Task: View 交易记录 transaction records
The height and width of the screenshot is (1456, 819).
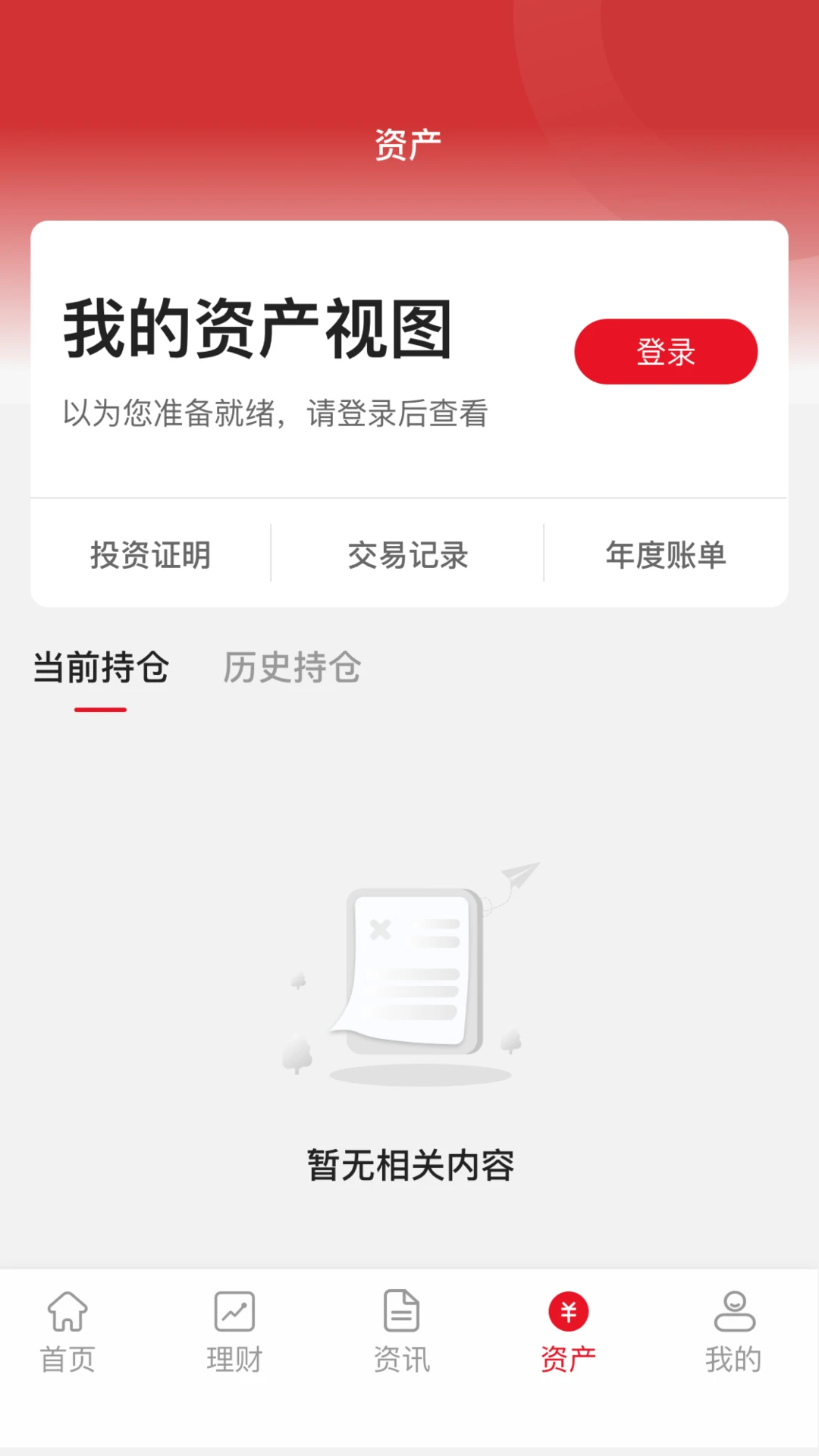Action: (x=407, y=554)
